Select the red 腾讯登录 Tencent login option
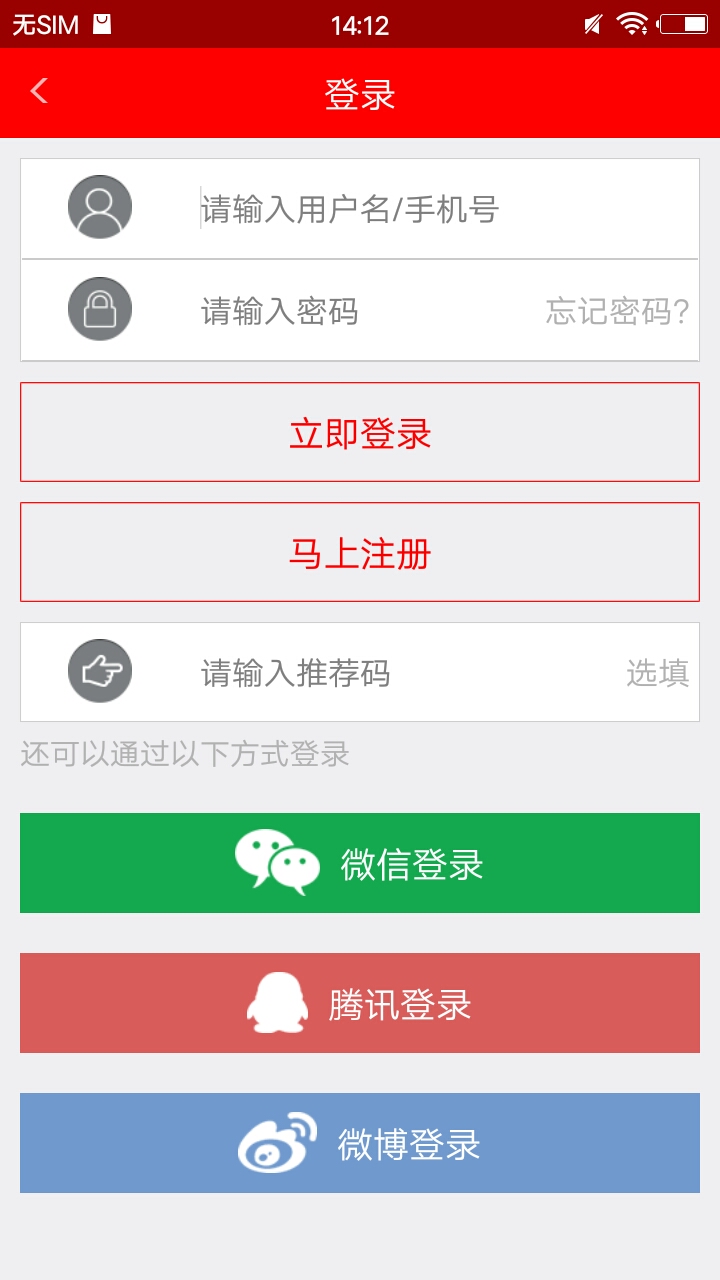Screen dimensions: 720x1280 [360, 1002]
